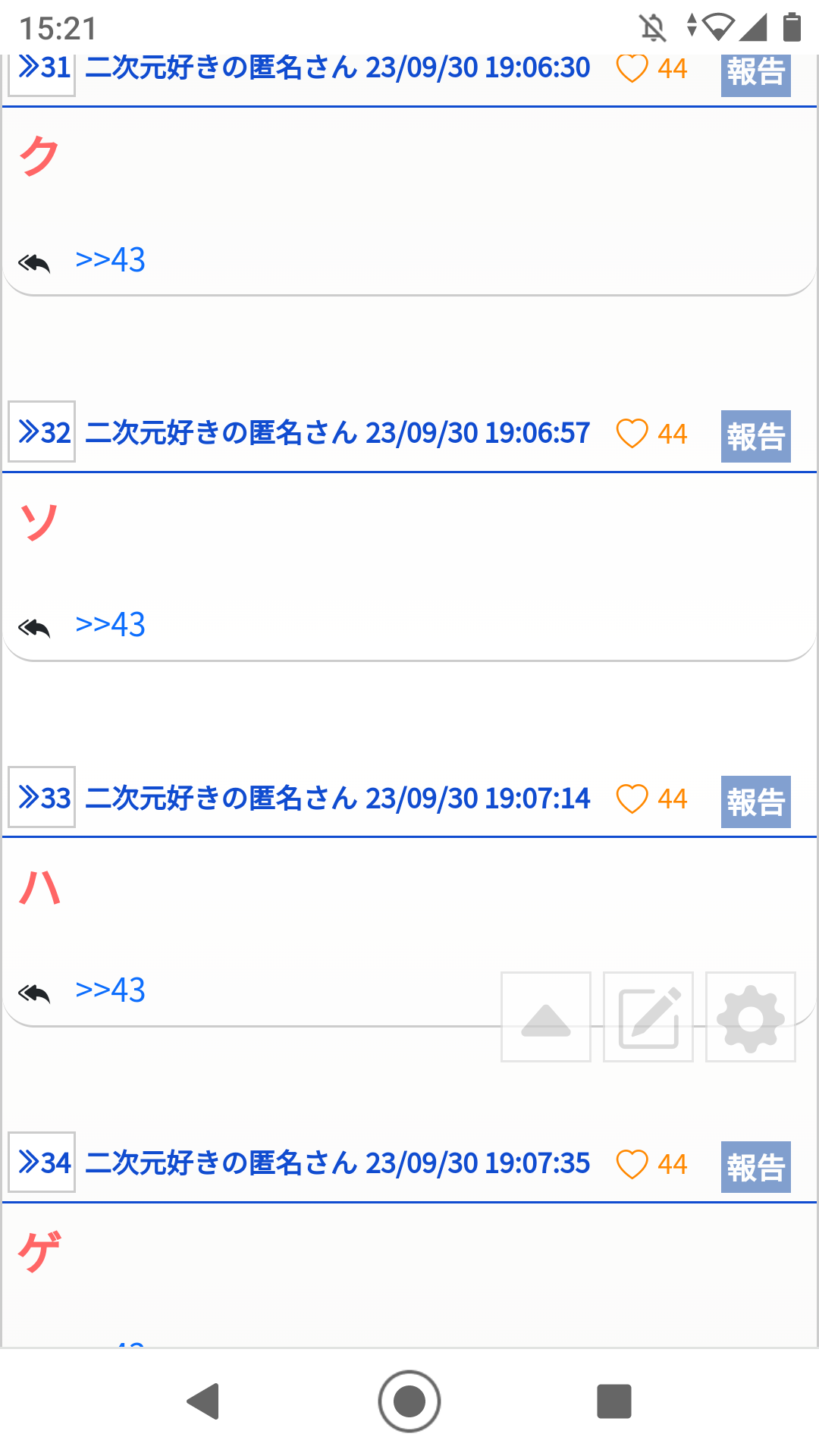Tap the 報告 button on post 32
This screenshot has width=819, height=1456.
[755, 436]
